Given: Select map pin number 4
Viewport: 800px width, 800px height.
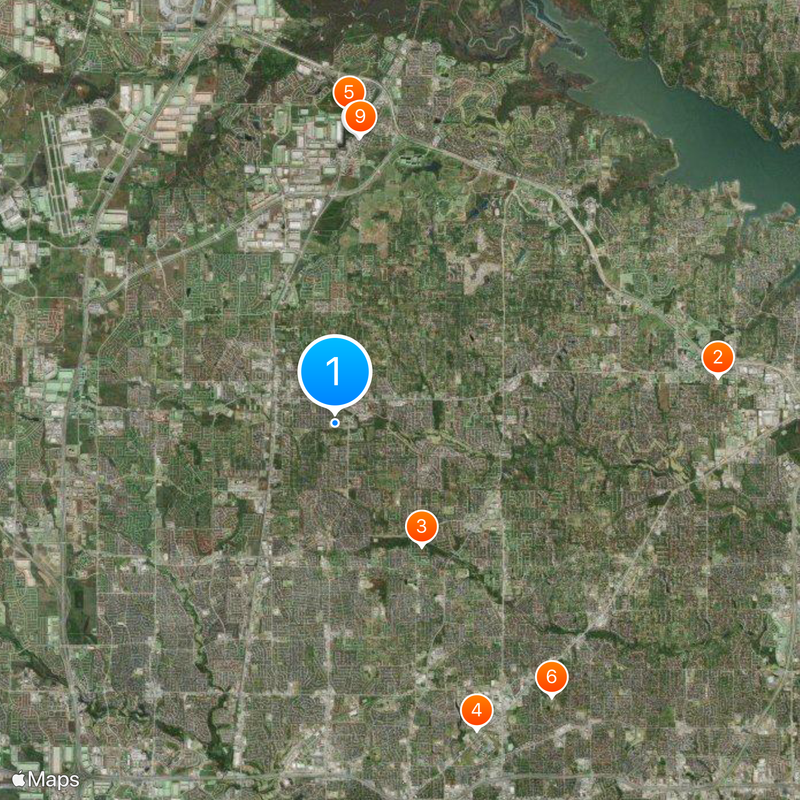Looking at the screenshot, I should coord(477,711).
